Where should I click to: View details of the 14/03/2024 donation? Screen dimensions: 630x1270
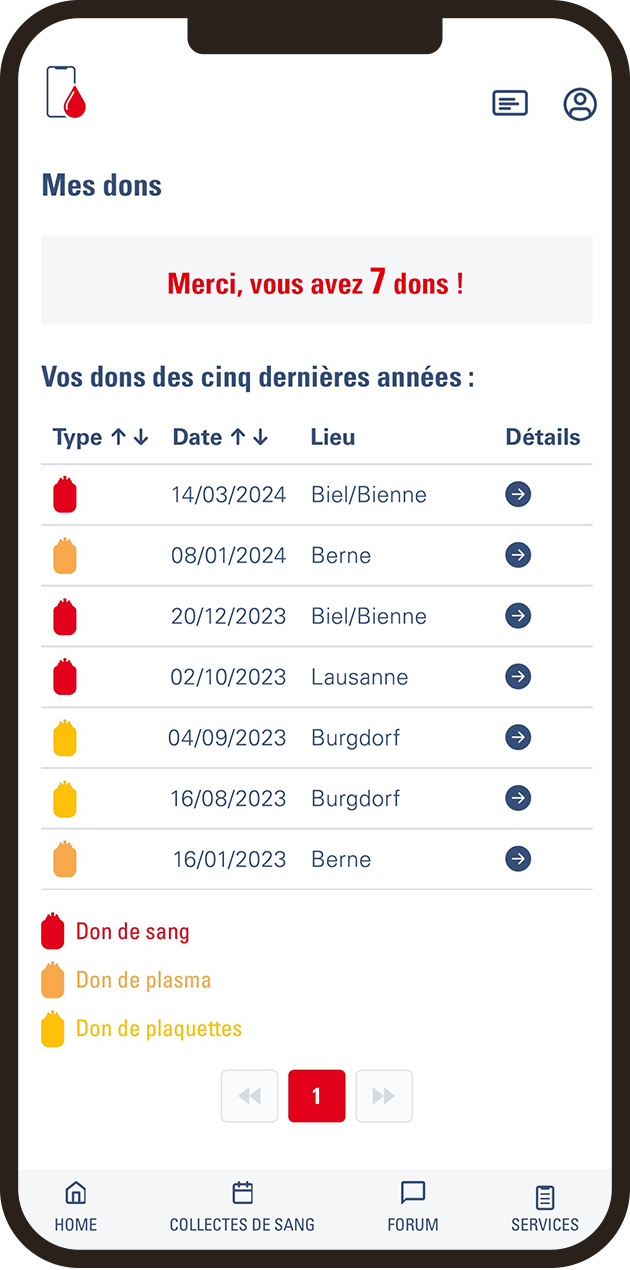pos(518,494)
